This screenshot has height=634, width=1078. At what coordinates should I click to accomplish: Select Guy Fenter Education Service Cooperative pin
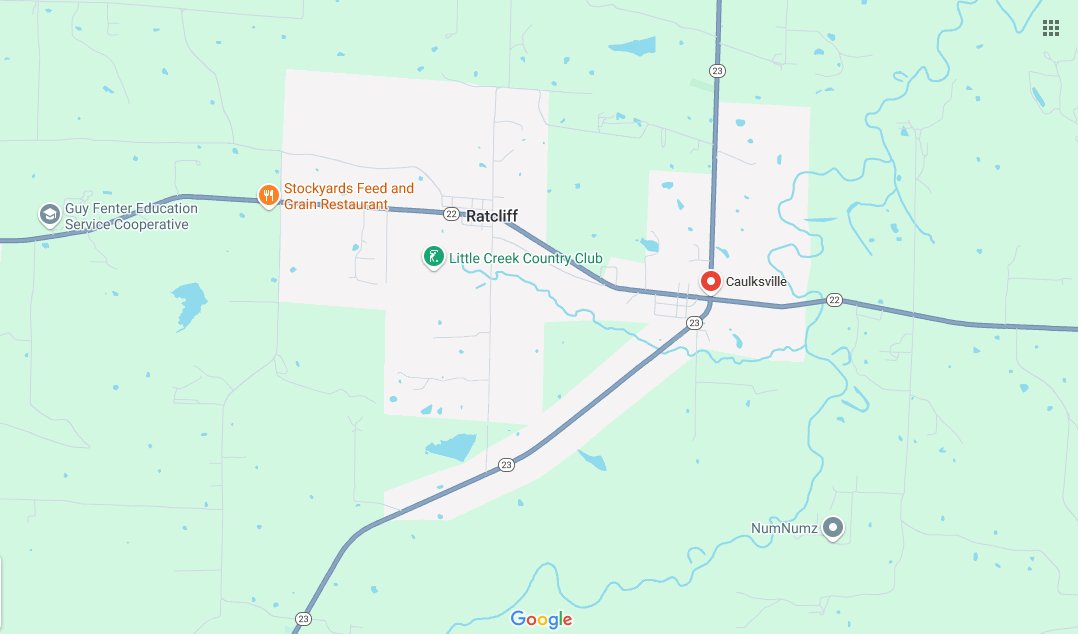[x=49, y=214]
